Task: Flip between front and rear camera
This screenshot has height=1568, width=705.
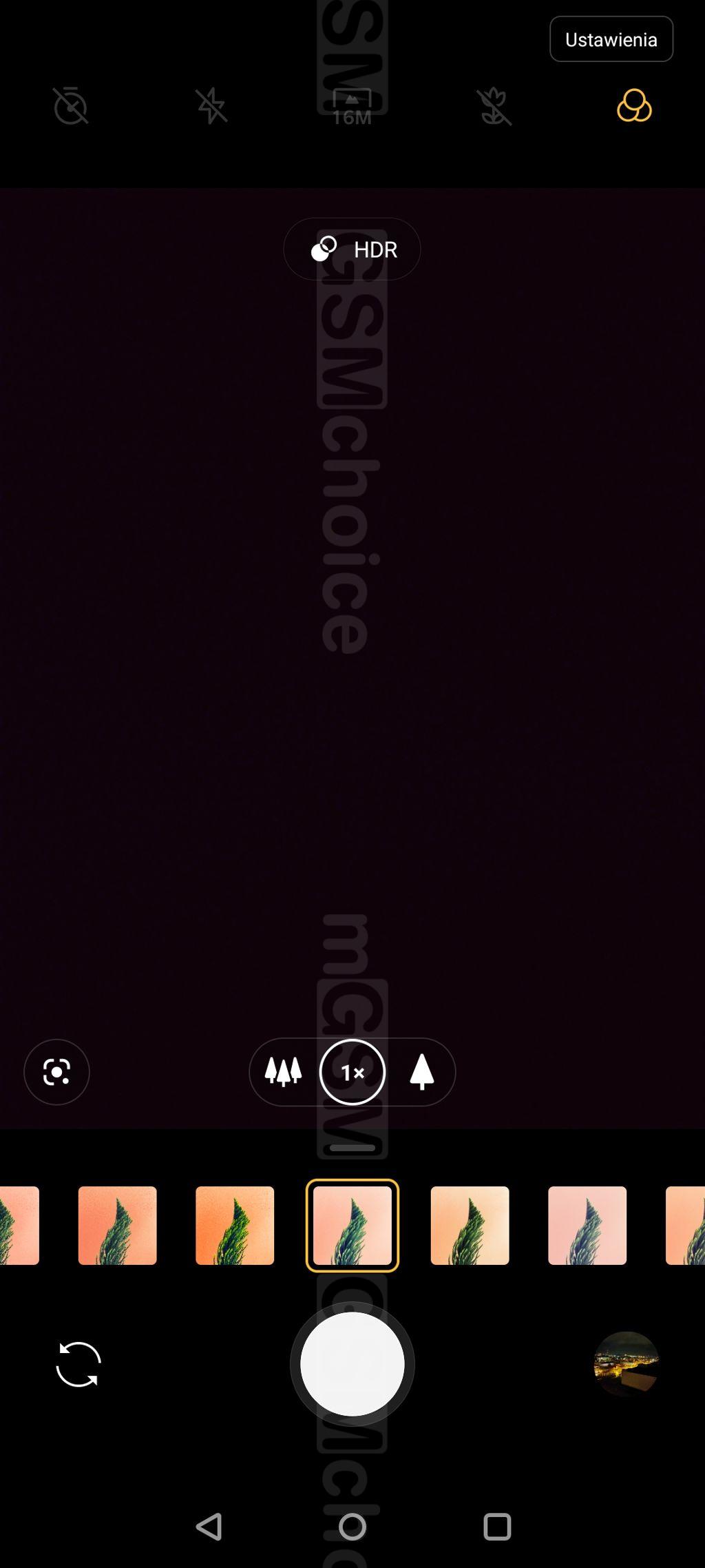Action: click(78, 1363)
